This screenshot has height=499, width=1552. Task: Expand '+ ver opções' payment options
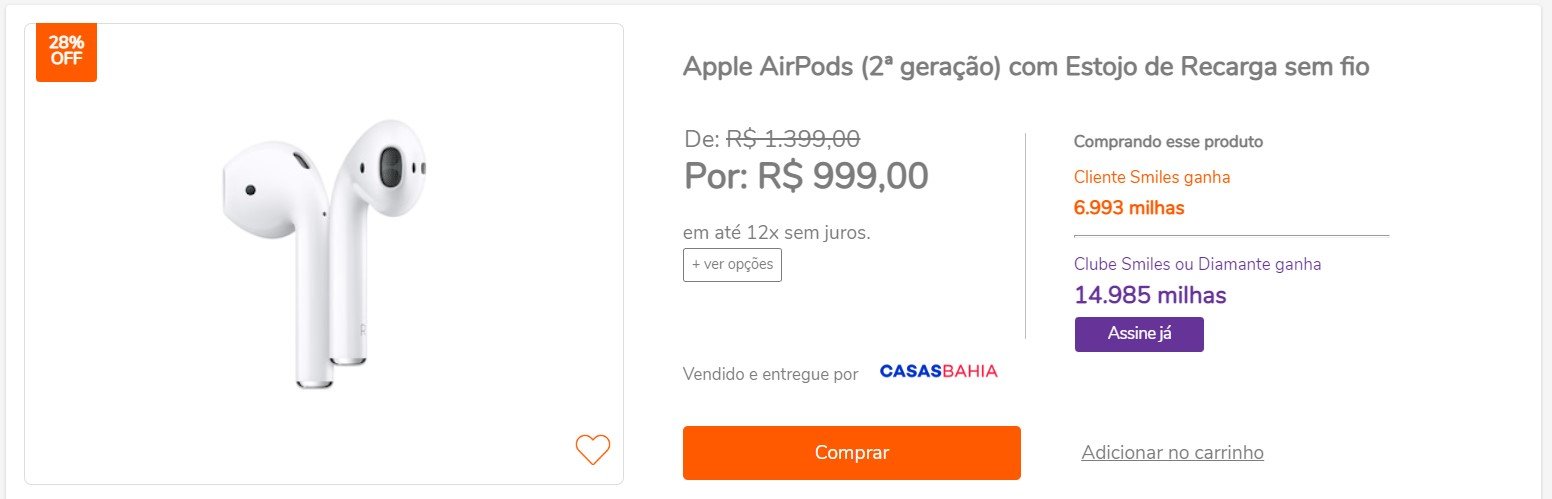[x=732, y=265]
